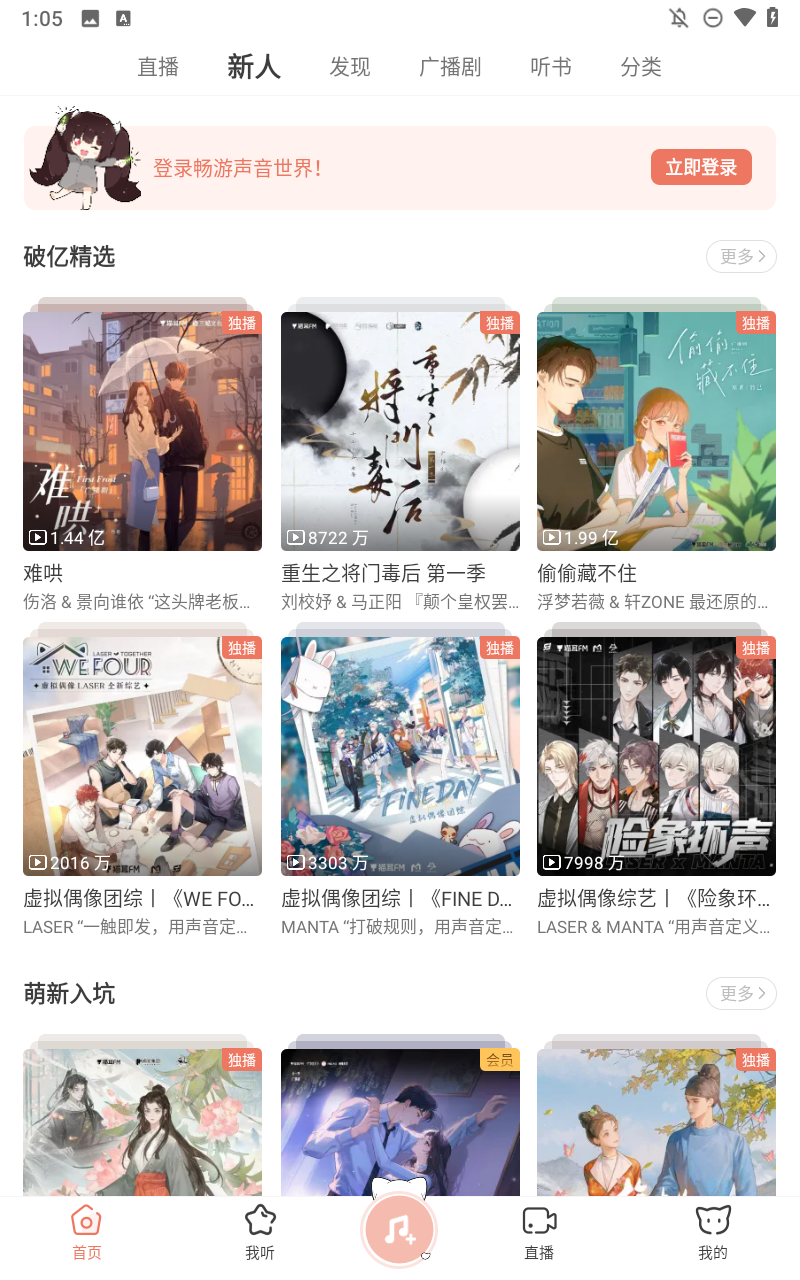Go to the 听书 tab

[x=551, y=67]
